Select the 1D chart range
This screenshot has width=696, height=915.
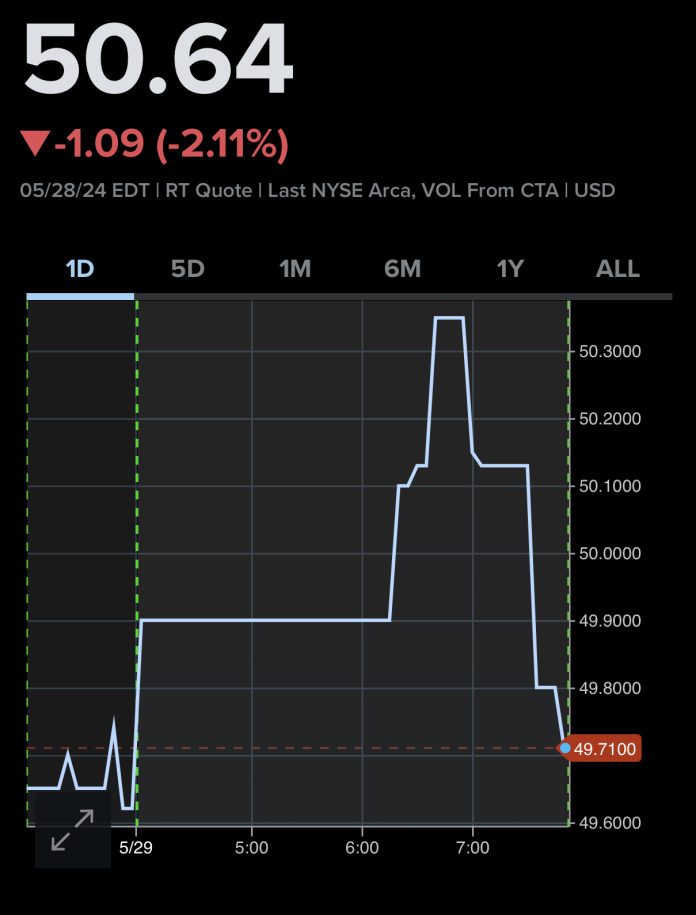(80, 269)
